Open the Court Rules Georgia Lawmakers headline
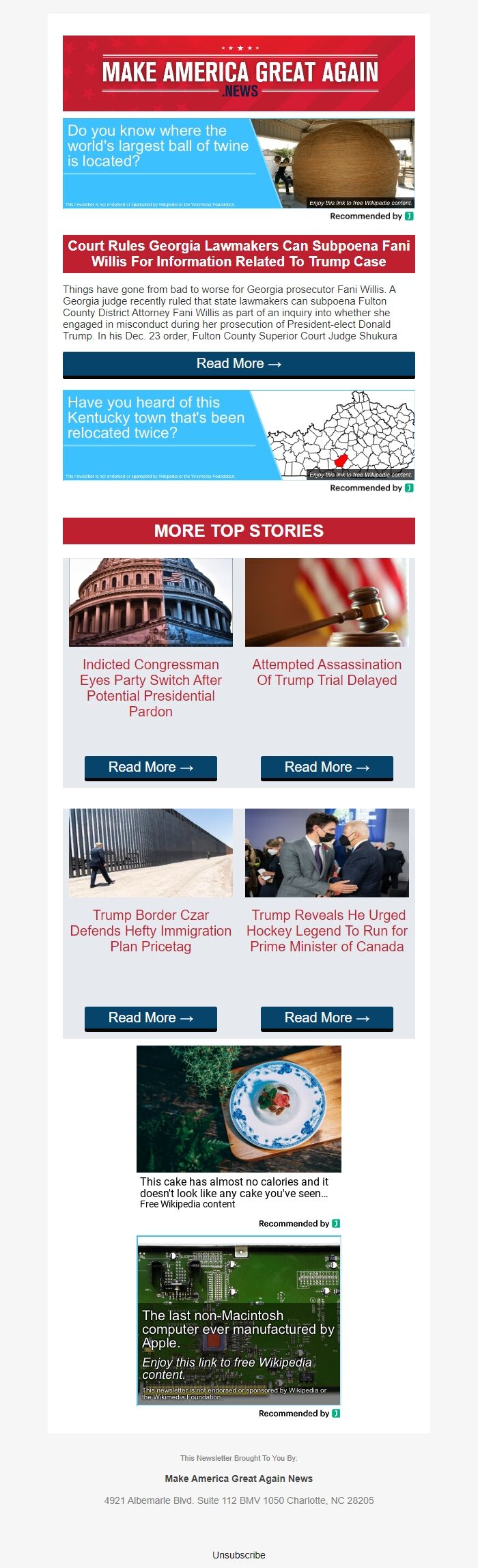478x1568 pixels. click(238, 254)
